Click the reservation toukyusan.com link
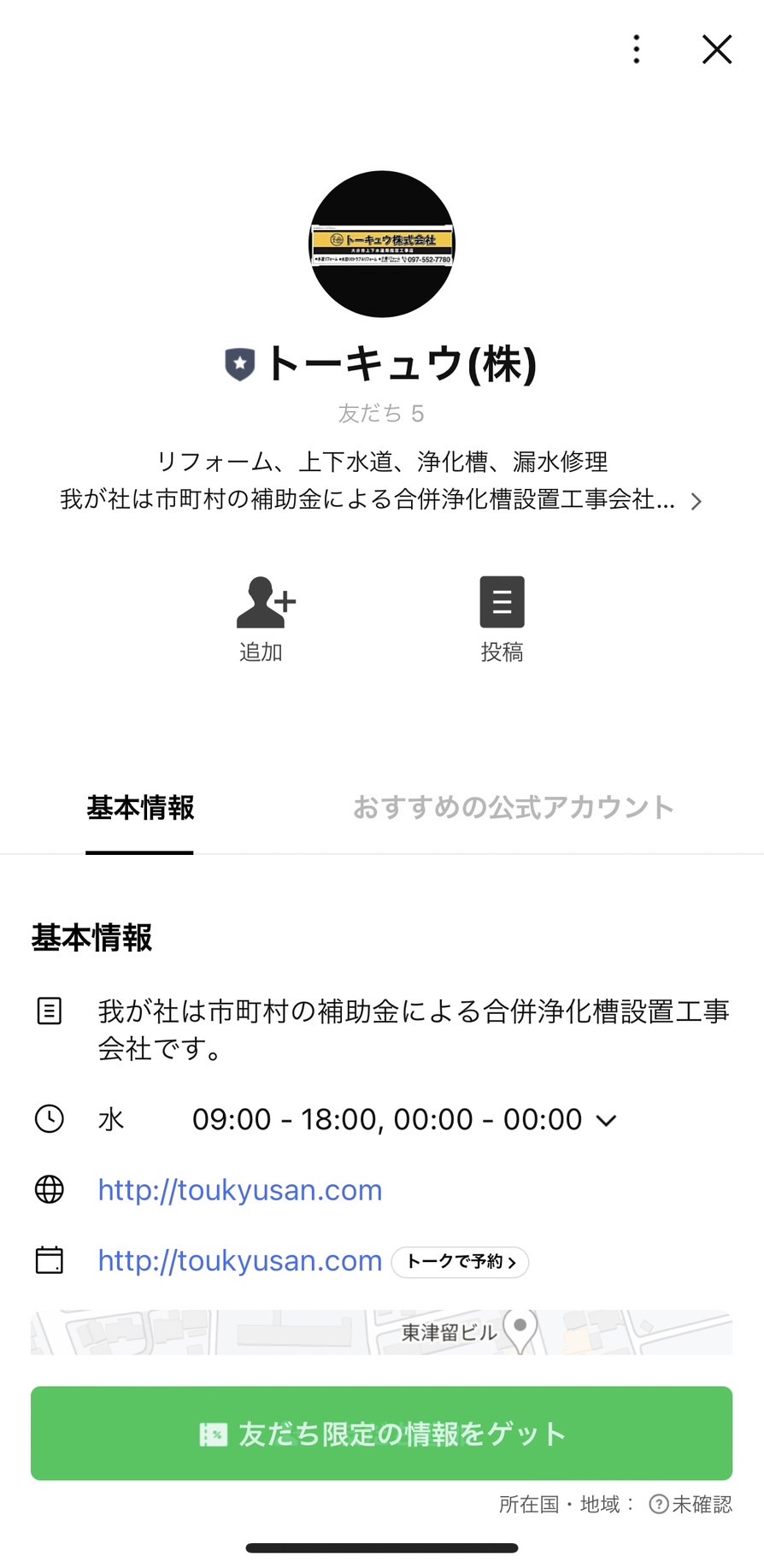 point(239,1259)
